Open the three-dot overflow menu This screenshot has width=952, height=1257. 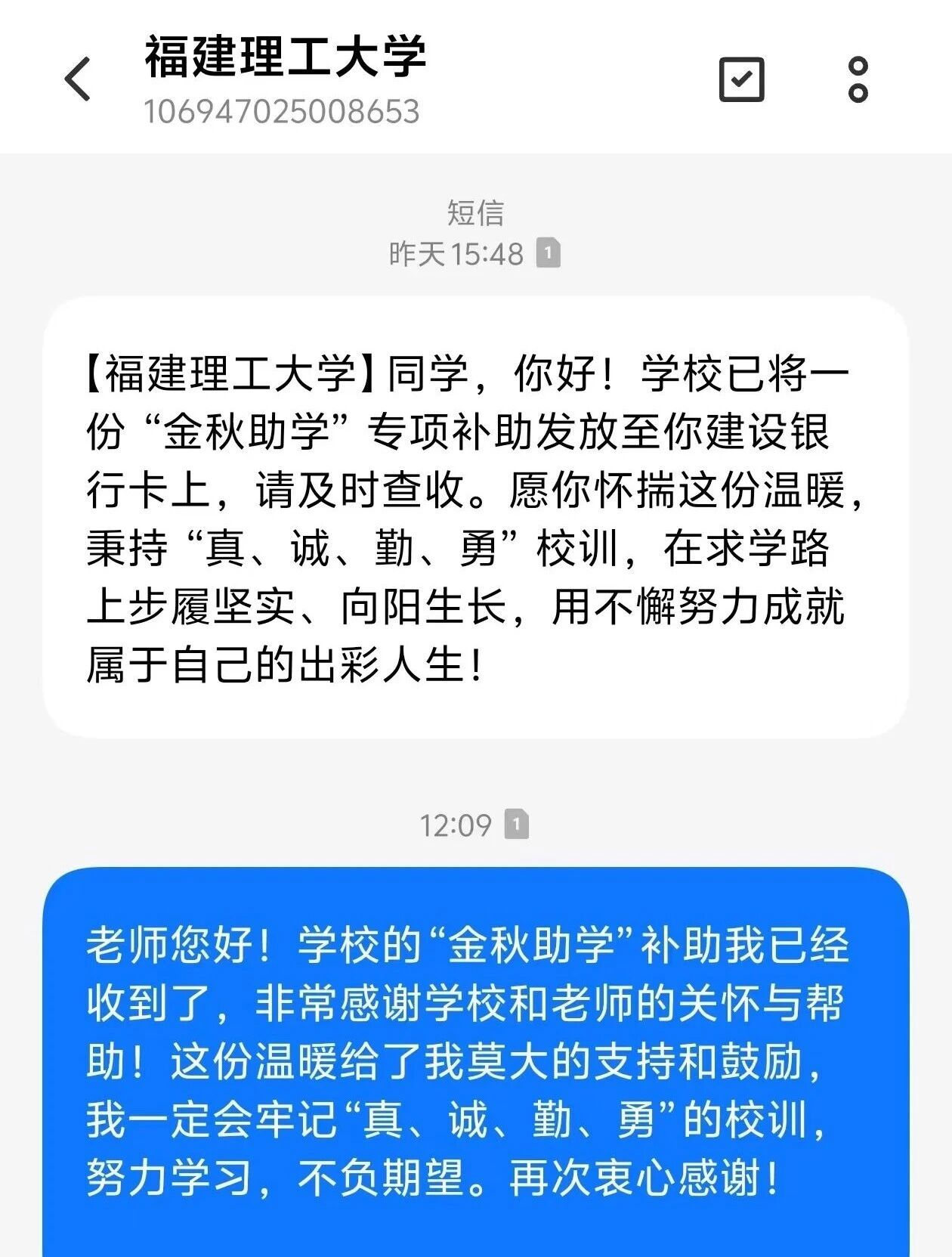coord(858,79)
